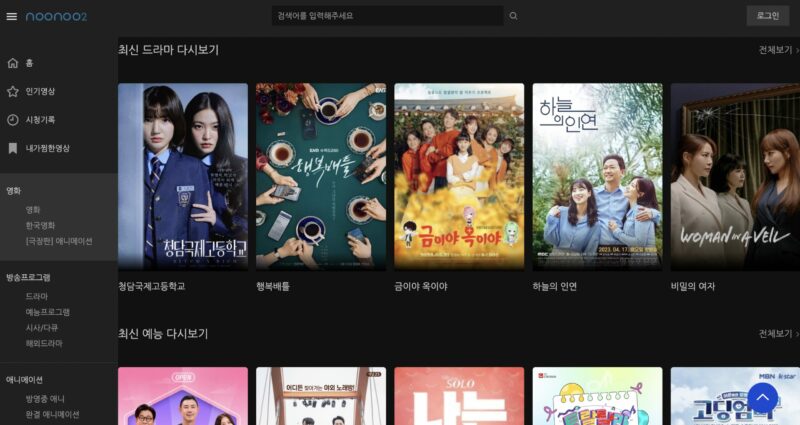The height and width of the screenshot is (425, 800).
Task: Select 한국영화 category
Action: tap(41, 225)
